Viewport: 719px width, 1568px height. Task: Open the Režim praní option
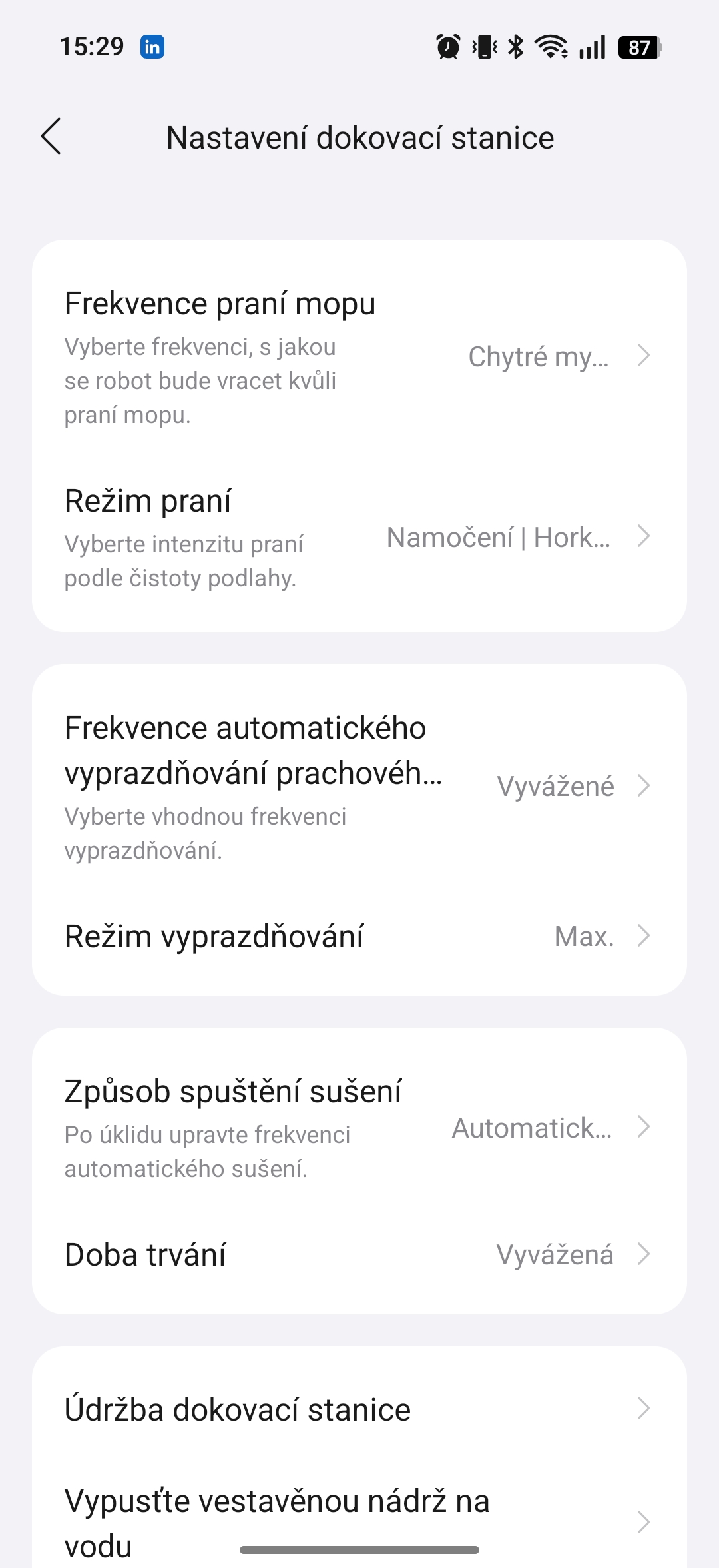358,537
